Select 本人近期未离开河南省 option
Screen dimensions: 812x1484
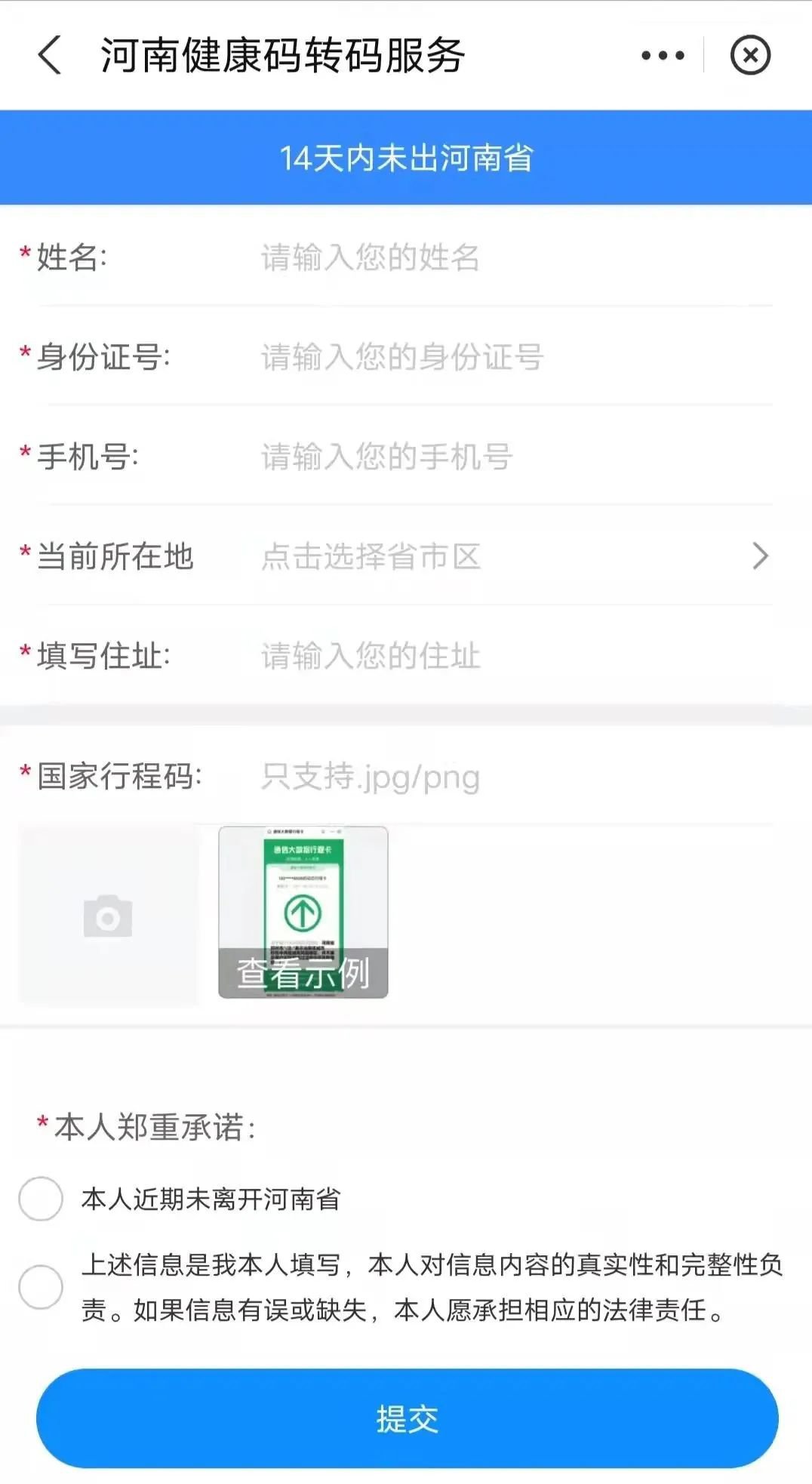[x=41, y=1199]
